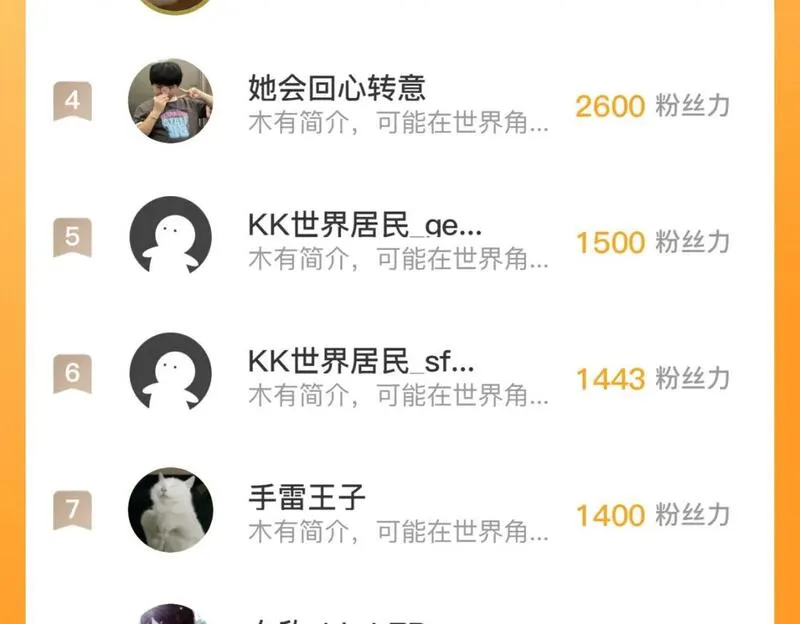
Task: Open the KK世界居民_sf... user row
Action: coord(400,375)
